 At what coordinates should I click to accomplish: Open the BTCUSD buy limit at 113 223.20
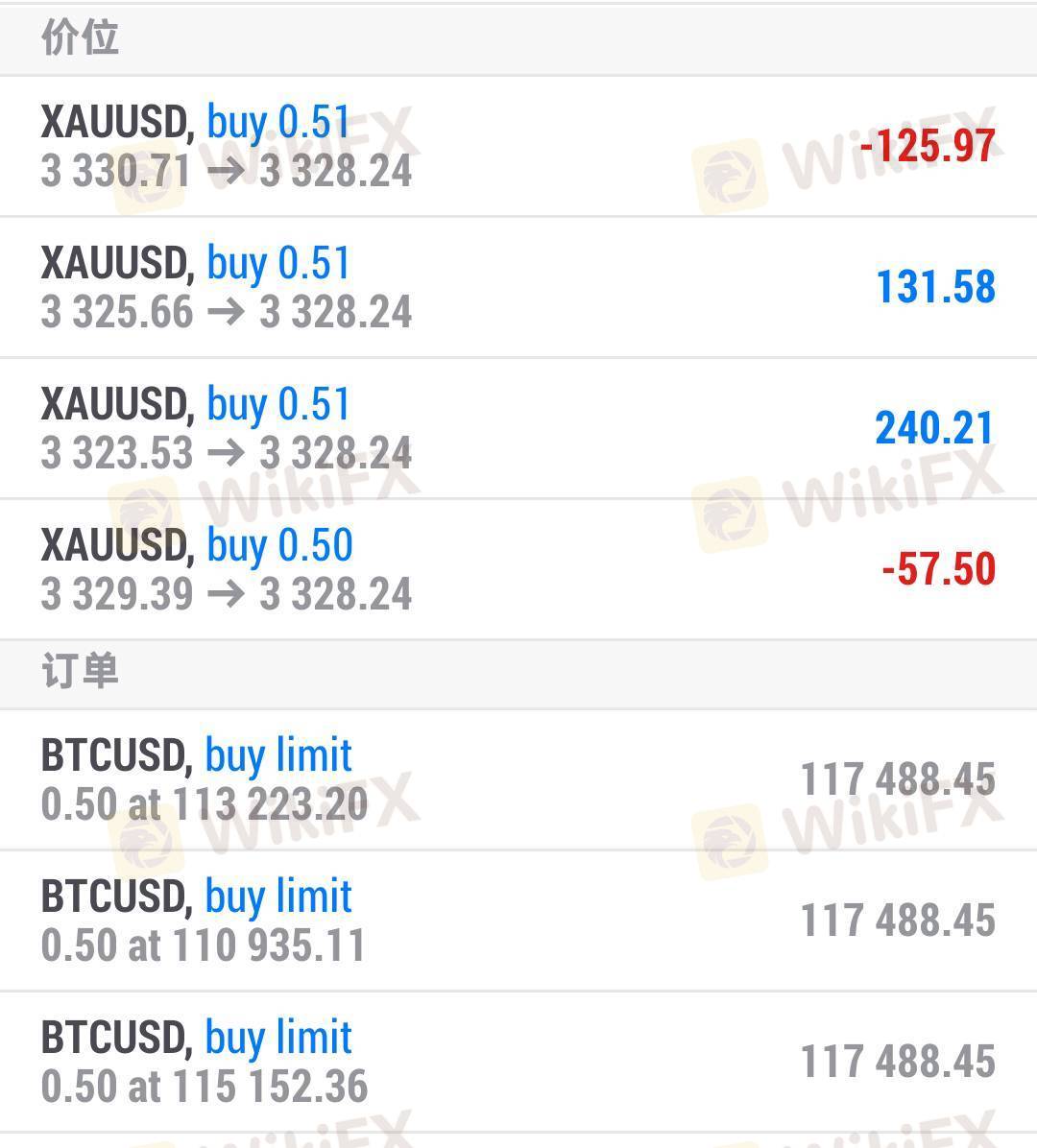(x=518, y=779)
